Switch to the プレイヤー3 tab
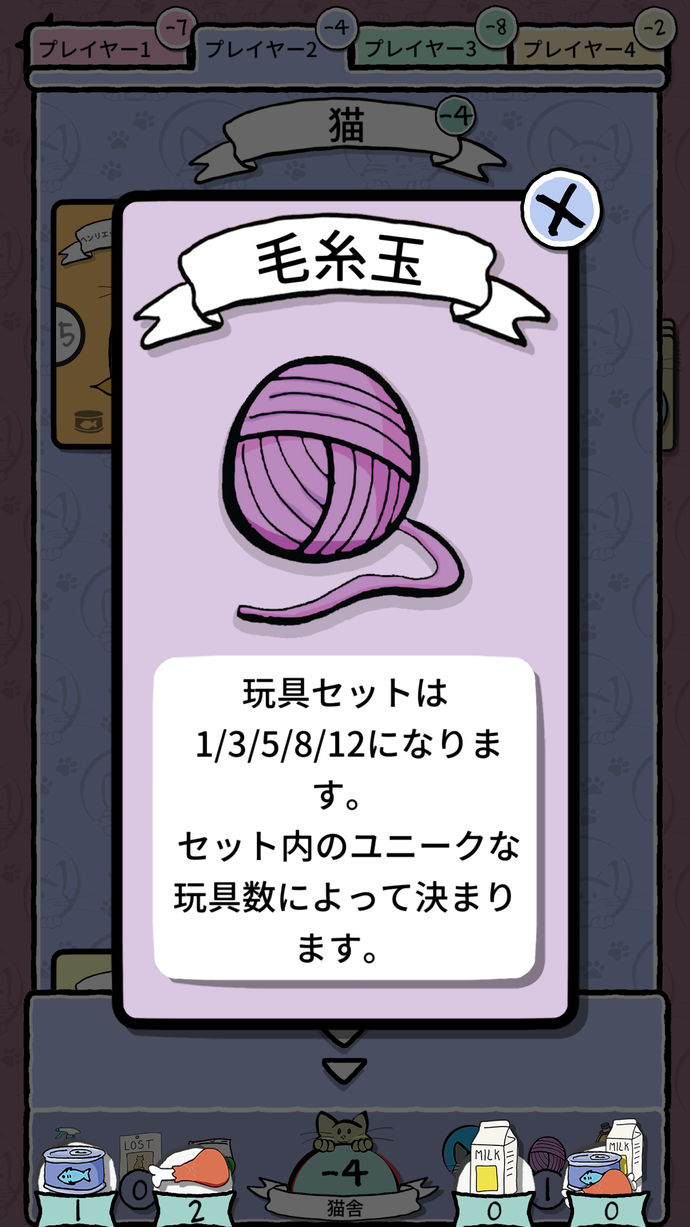 (425, 48)
